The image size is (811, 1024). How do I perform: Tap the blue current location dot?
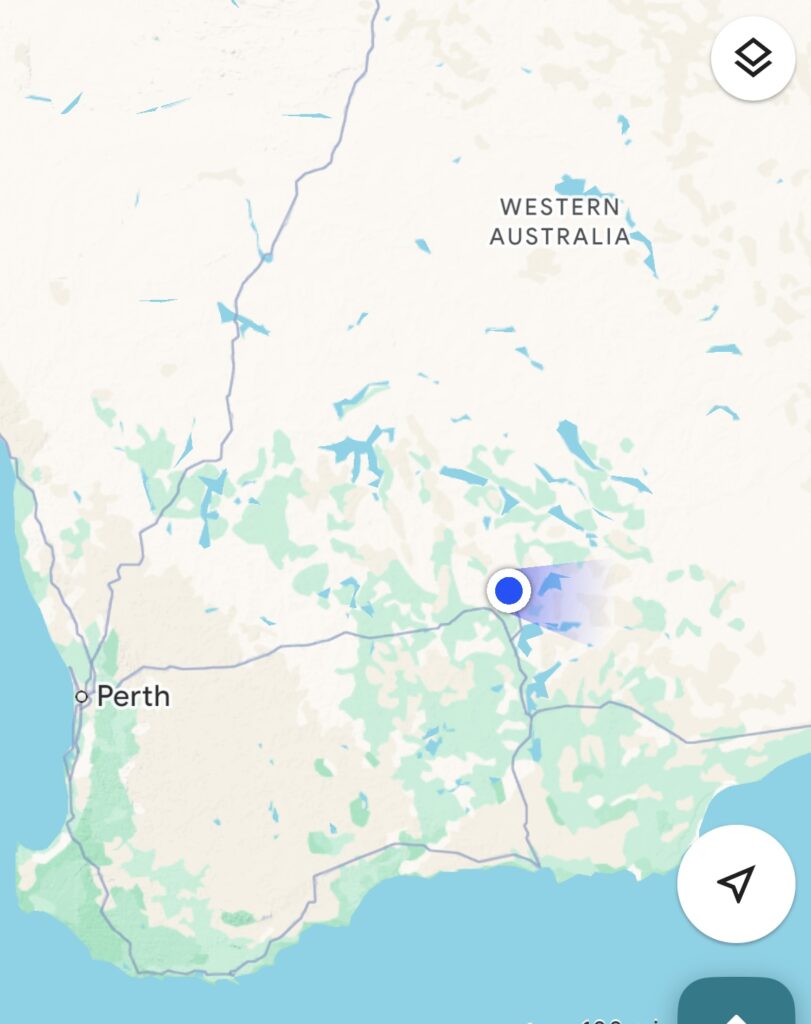coord(509,590)
